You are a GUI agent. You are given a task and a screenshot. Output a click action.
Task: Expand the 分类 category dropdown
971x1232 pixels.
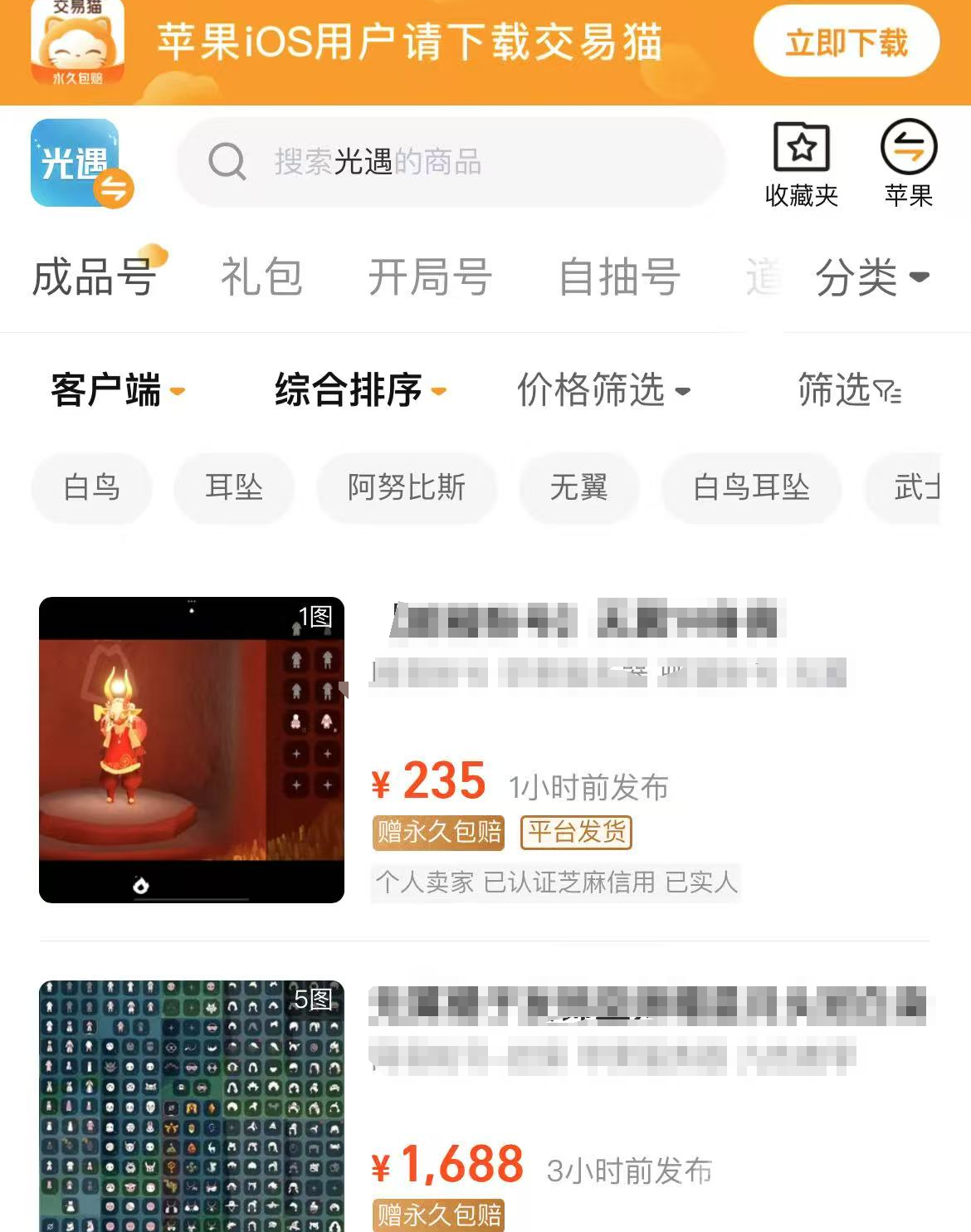[871, 276]
